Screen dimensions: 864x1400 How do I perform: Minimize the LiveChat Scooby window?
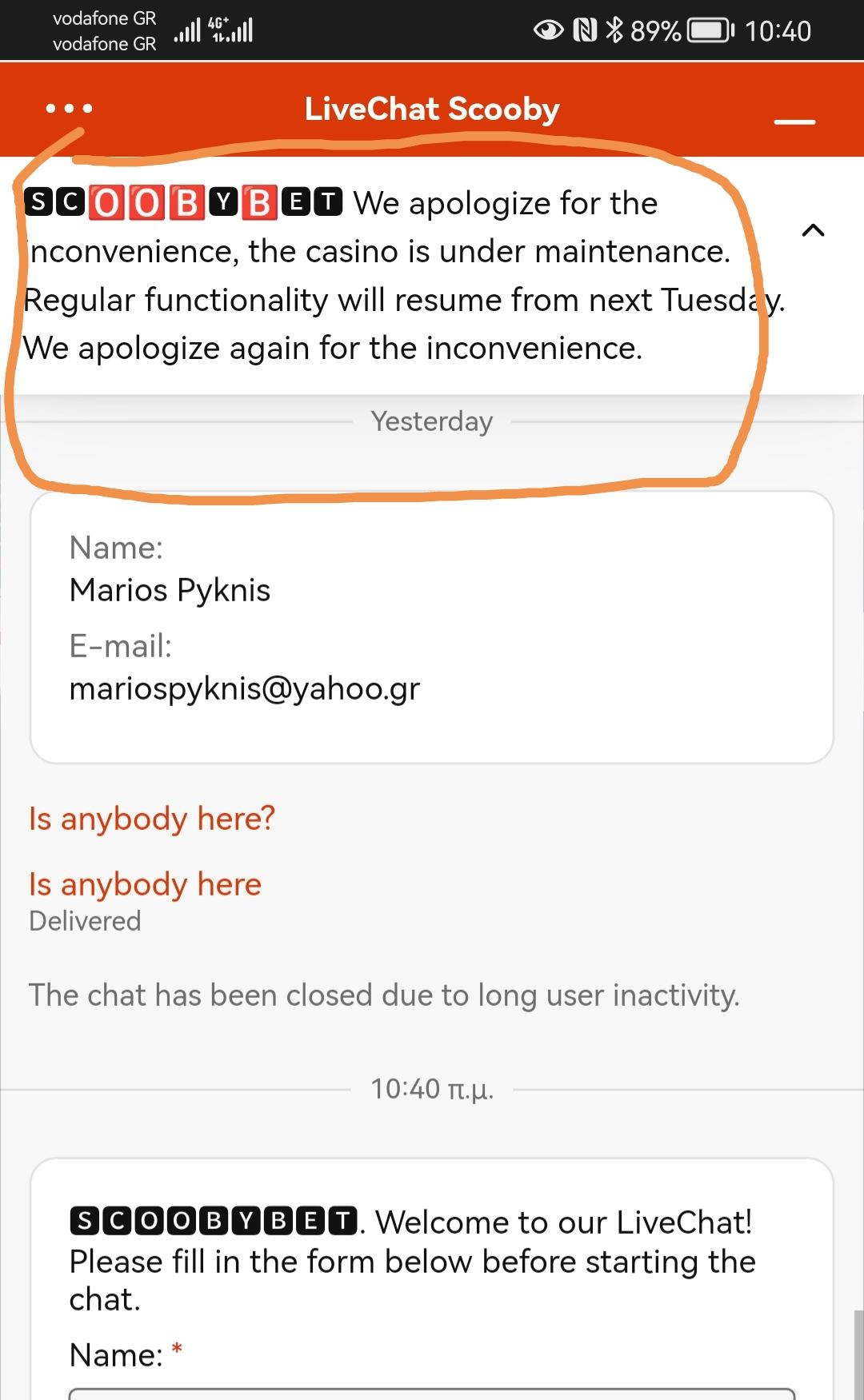794,122
